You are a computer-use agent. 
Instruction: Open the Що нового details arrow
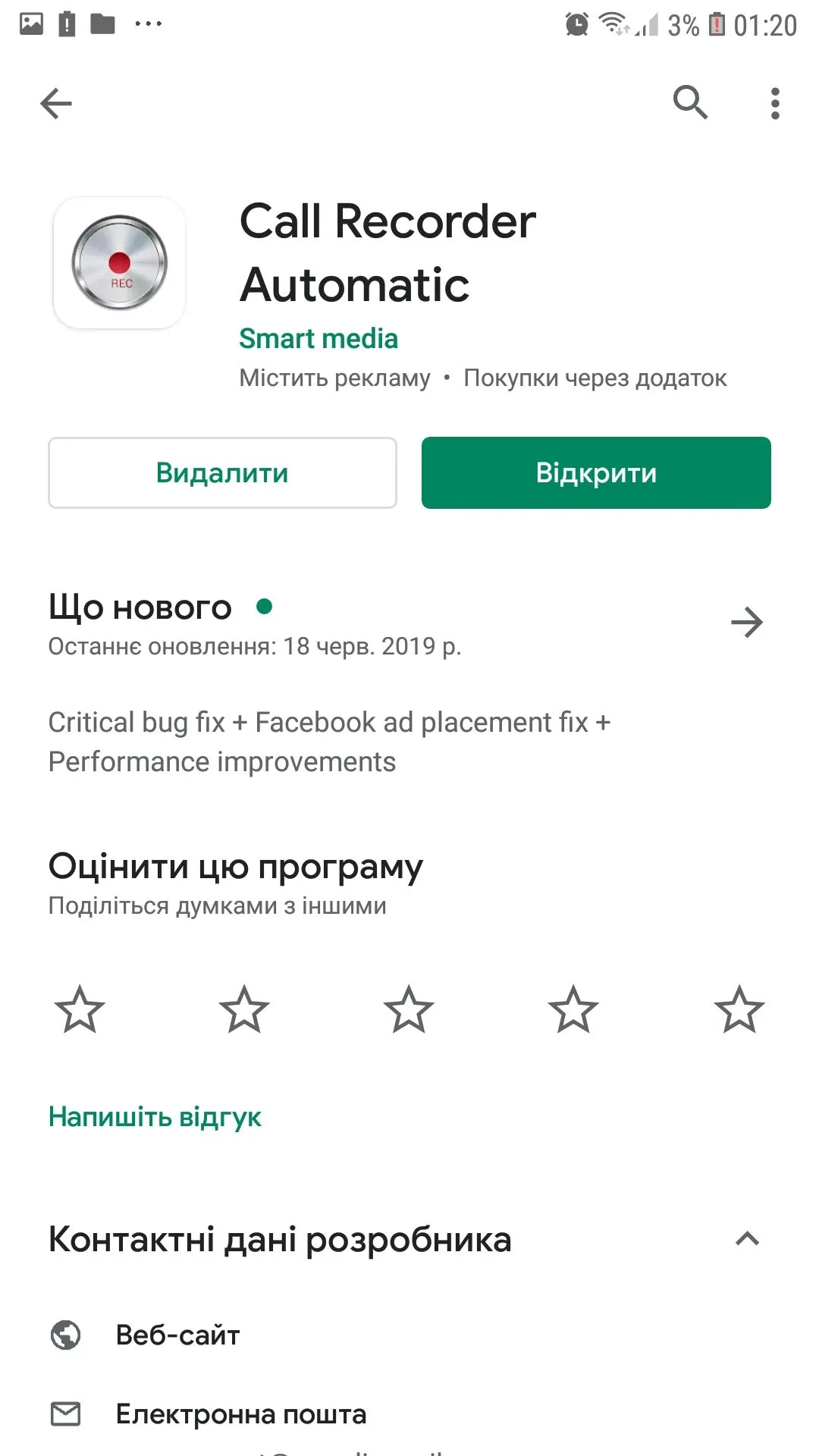click(x=747, y=623)
